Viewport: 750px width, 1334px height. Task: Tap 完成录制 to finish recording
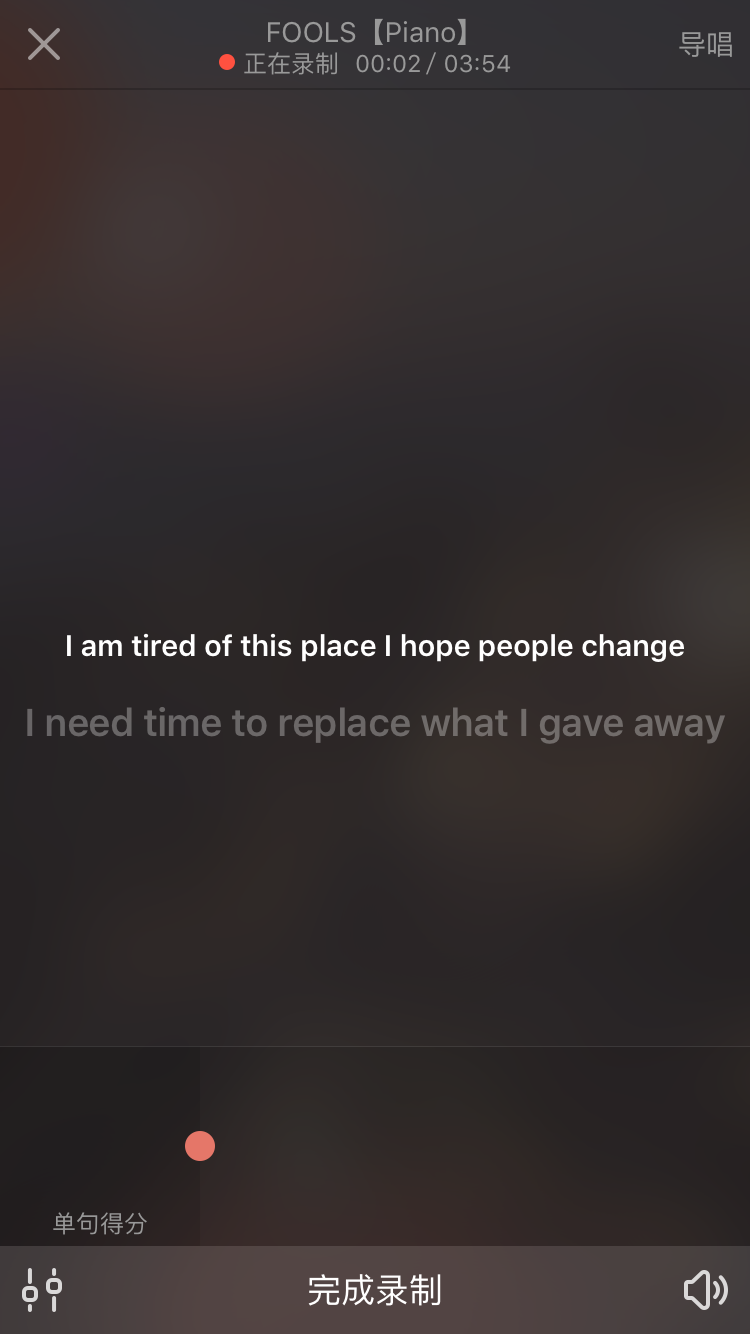tap(374, 1290)
